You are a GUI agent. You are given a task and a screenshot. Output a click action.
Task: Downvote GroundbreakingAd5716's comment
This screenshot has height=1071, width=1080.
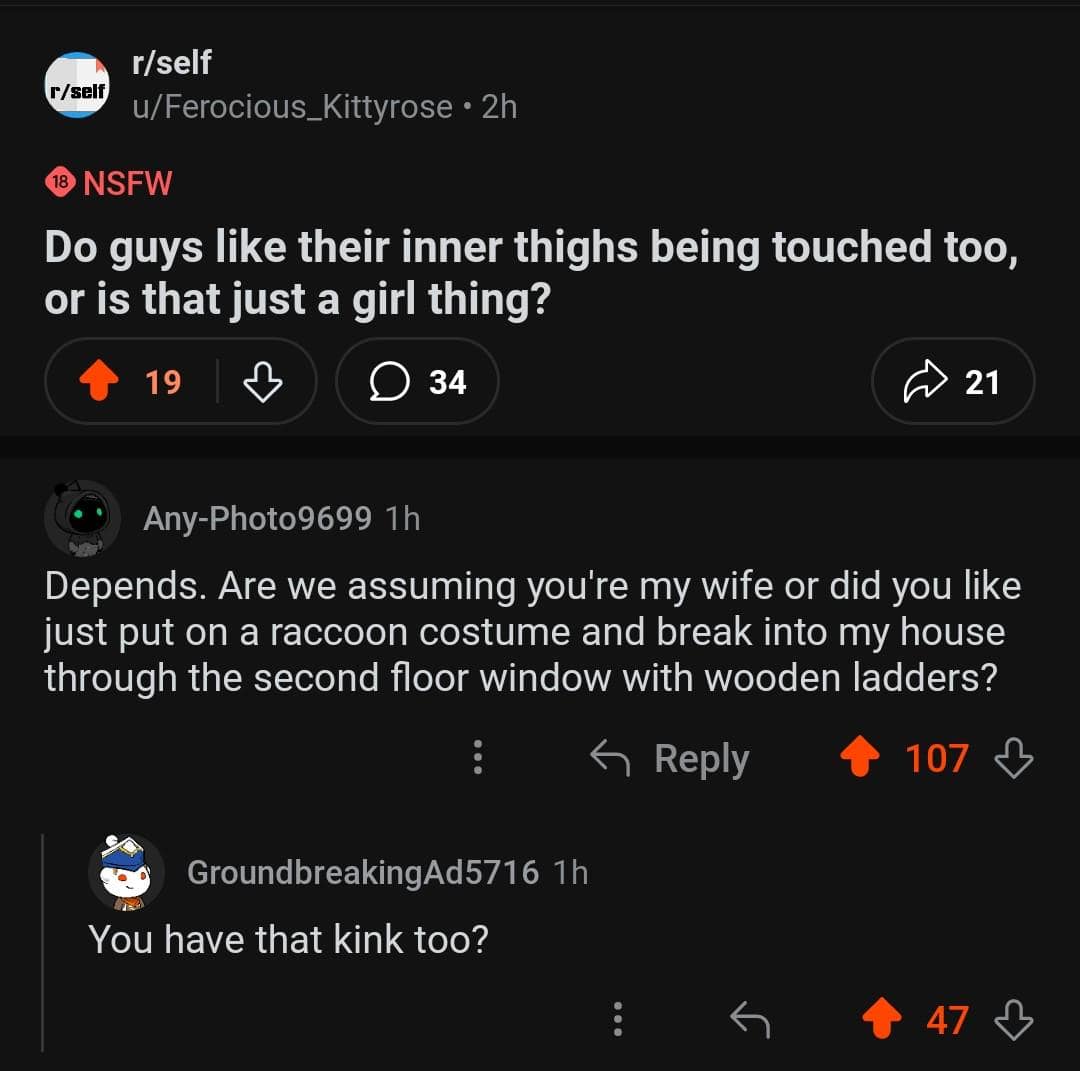pyautogui.click(x=1013, y=1019)
